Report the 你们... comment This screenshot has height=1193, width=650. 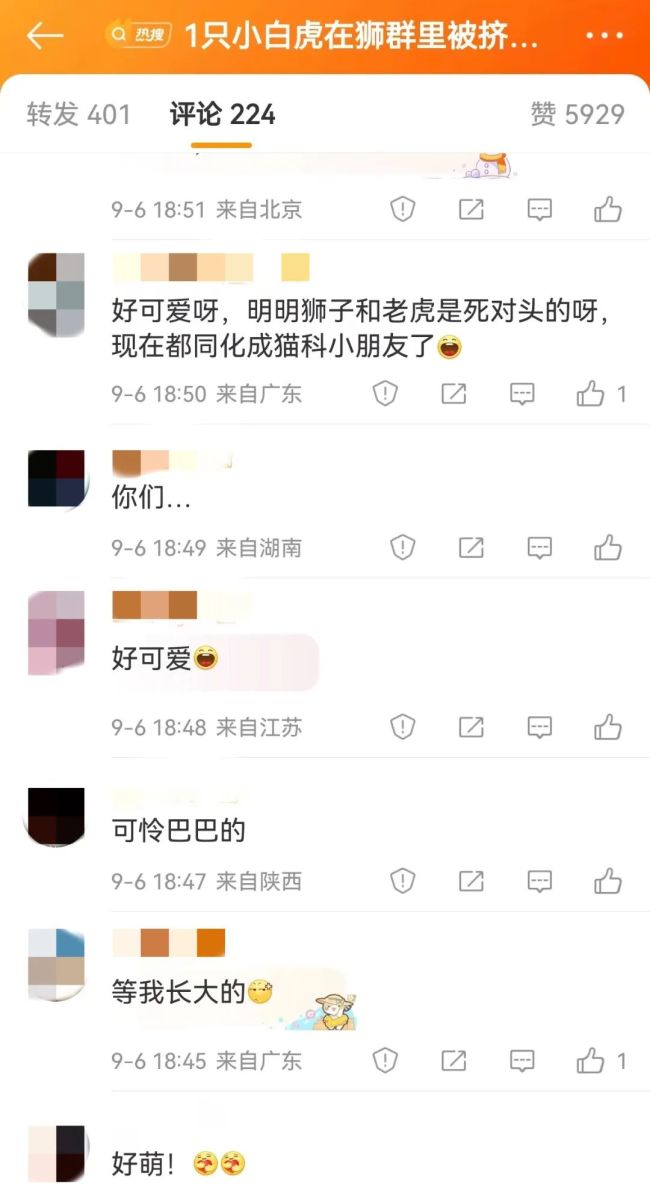402,548
